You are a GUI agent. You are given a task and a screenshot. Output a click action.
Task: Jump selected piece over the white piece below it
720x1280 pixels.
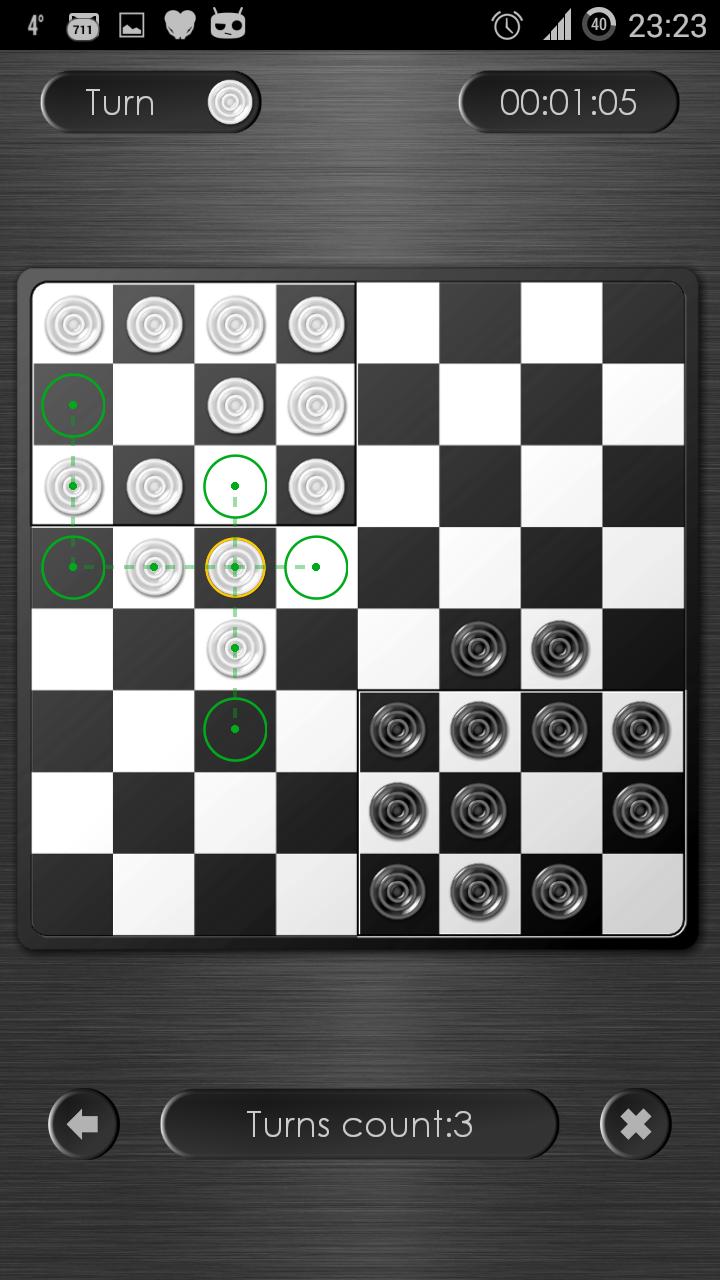click(x=235, y=729)
